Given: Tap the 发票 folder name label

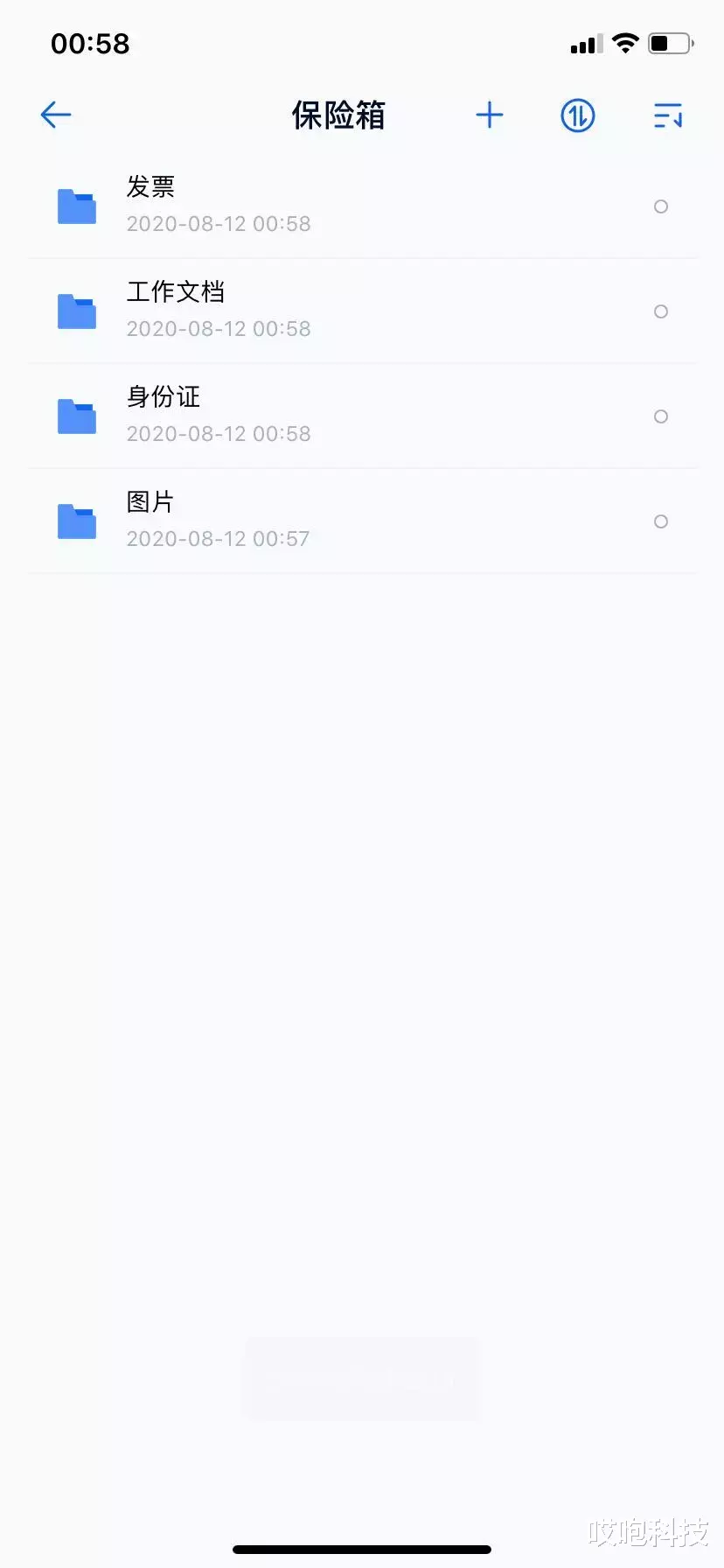Looking at the screenshot, I should click(x=150, y=185).
